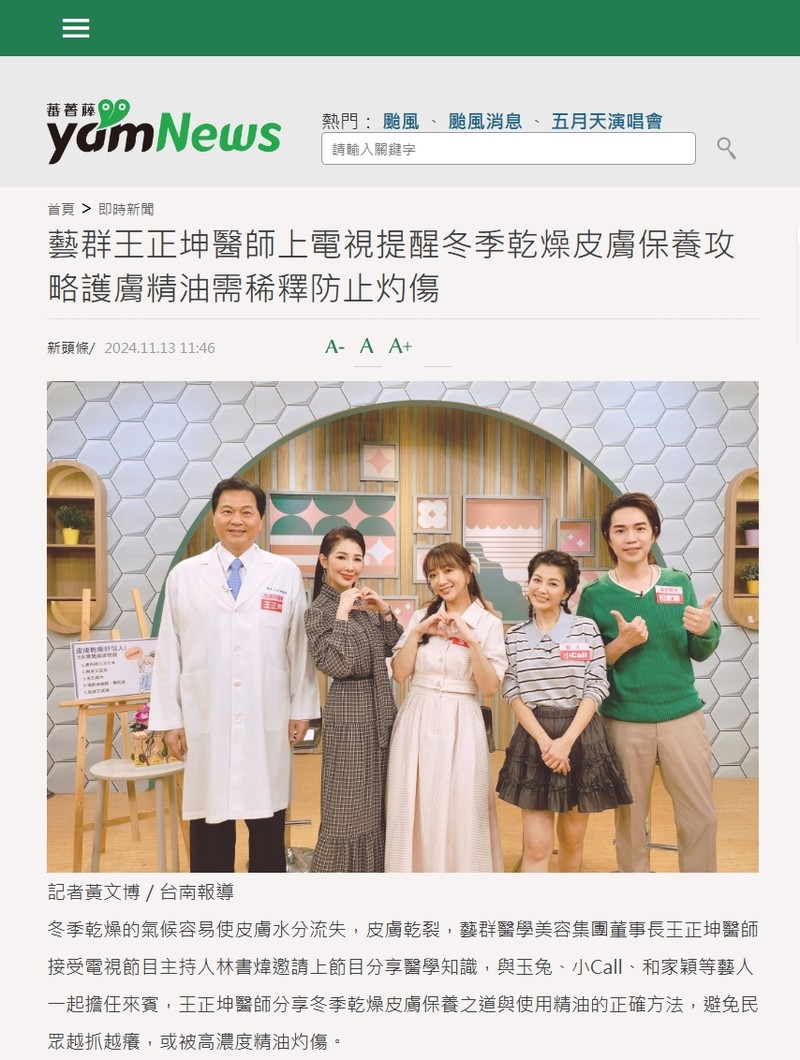
Task: Reset font size with A
Action: pyautogui.click(x=367, y=347)
